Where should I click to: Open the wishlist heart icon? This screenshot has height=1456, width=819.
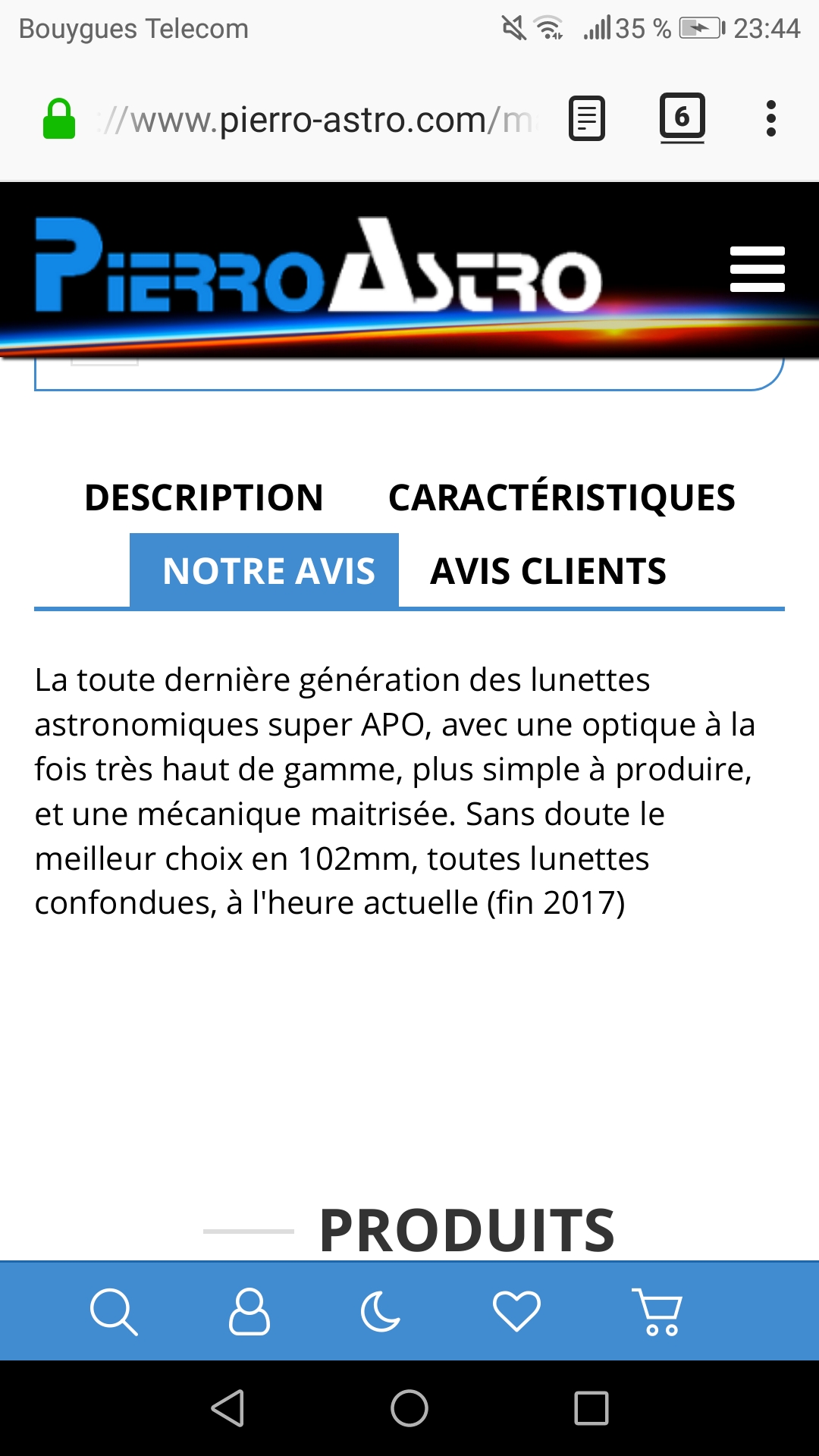tap(516, 1311)
